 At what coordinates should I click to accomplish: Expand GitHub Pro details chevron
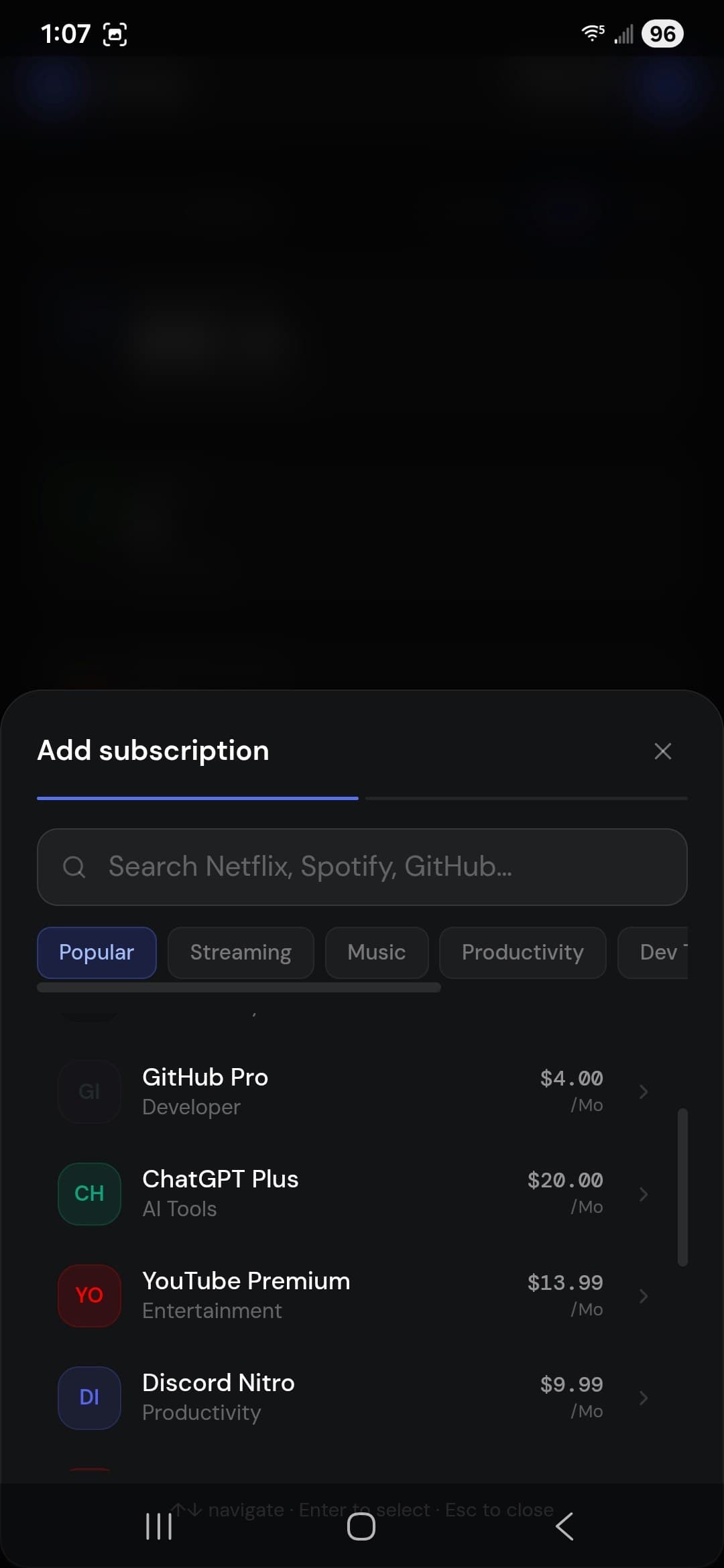644,1091
